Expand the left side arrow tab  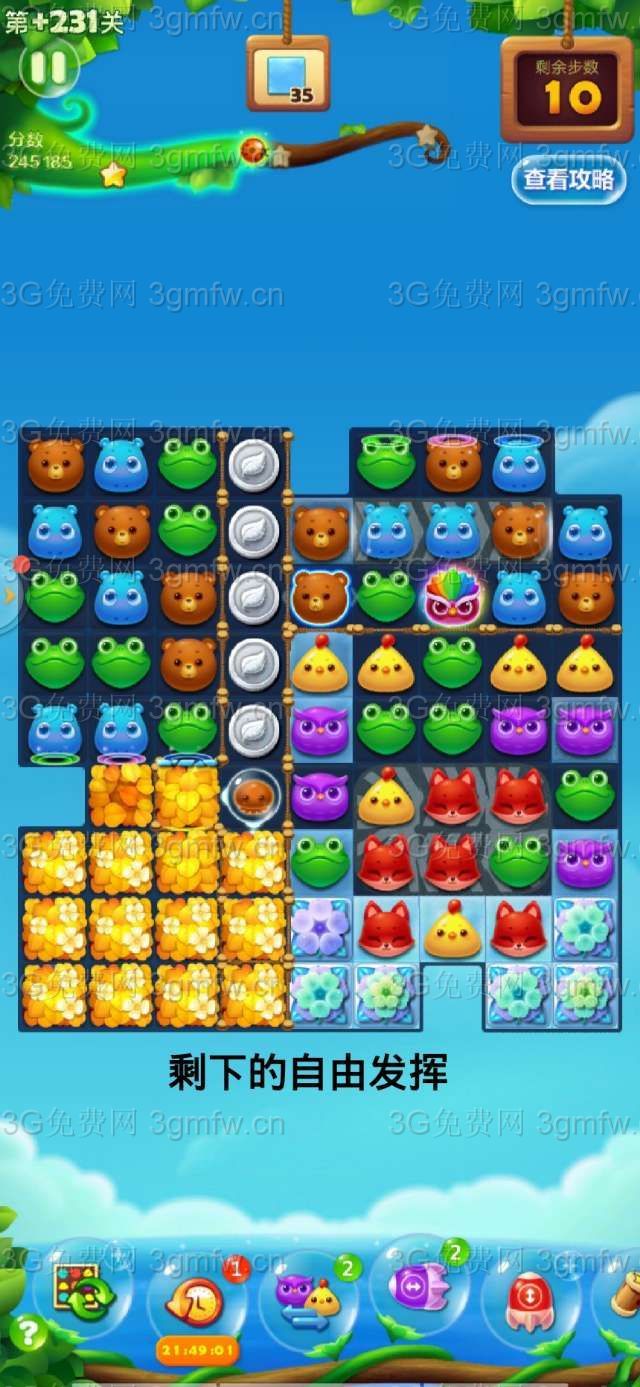coord(10,596)
